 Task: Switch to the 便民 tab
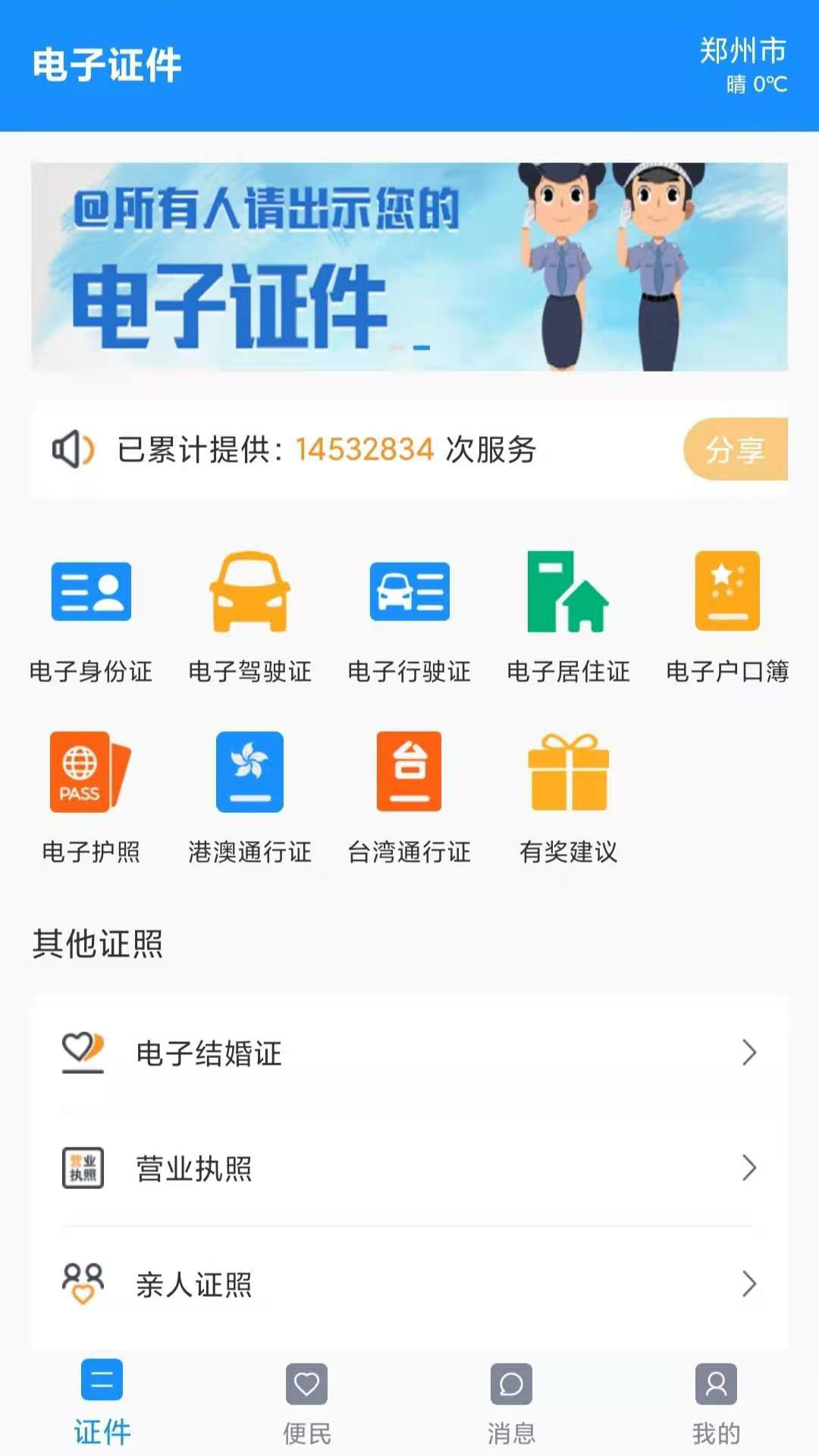[x=307, y=1403]
